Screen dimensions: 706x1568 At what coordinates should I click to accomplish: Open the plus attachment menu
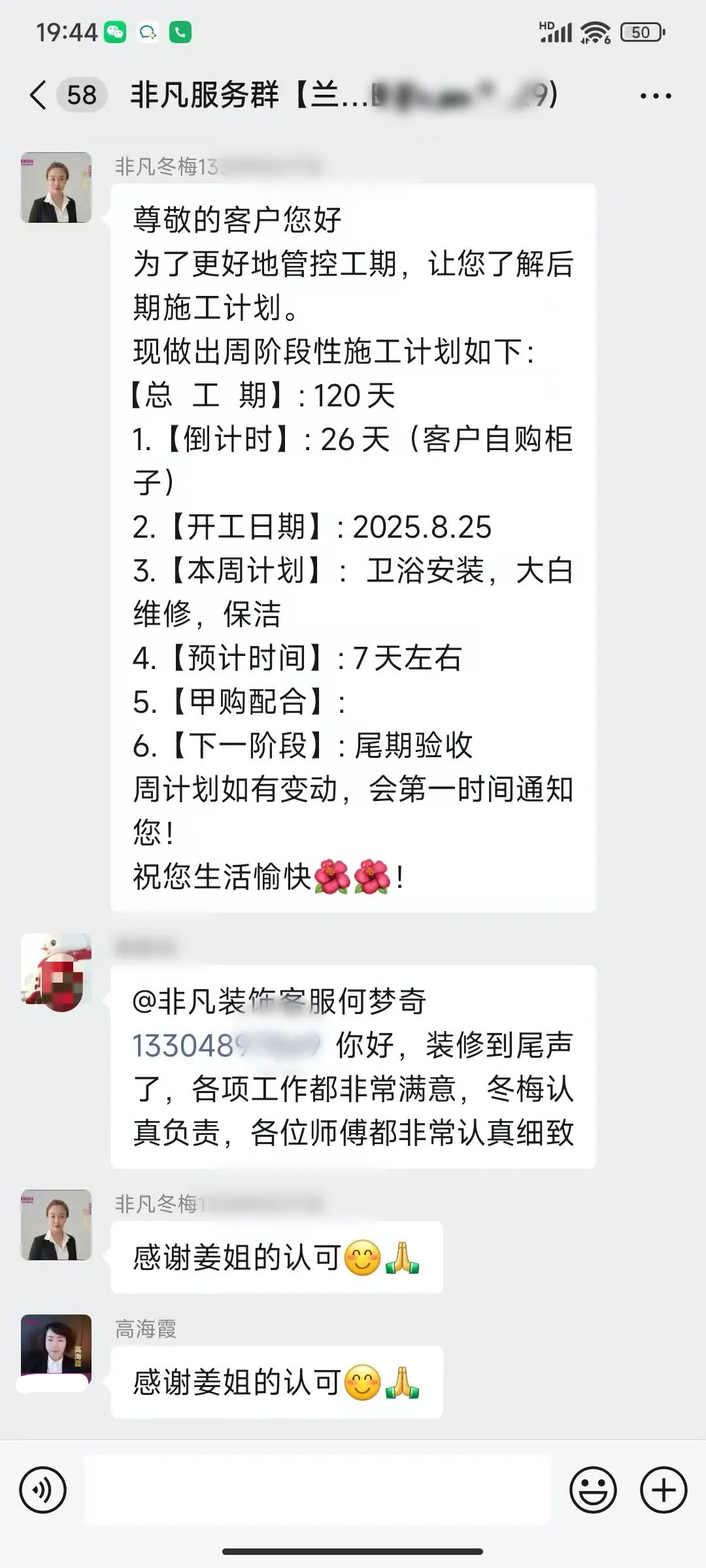[664, 1491]
